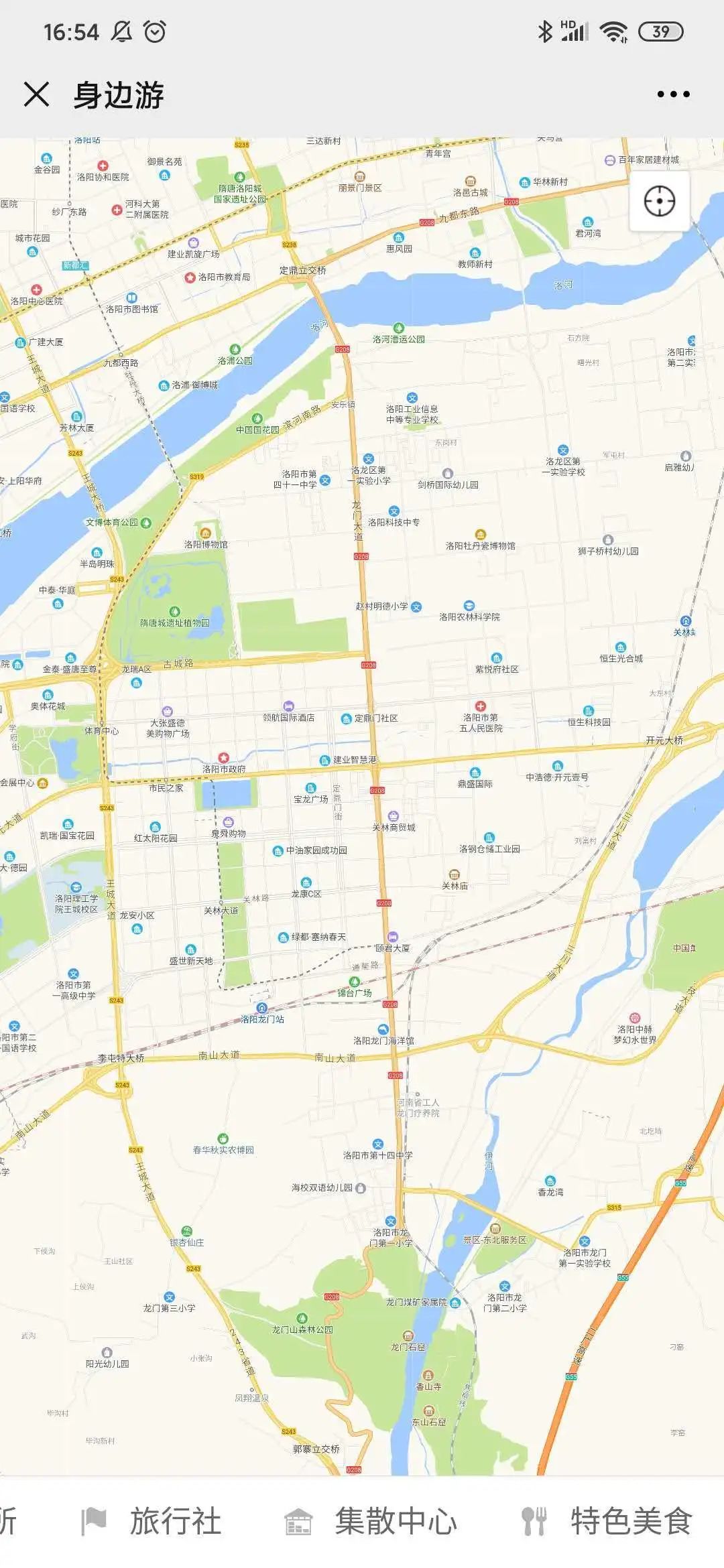Close the 身边游 page
This screenshot has height=1568, width=724.
[36, 94]
